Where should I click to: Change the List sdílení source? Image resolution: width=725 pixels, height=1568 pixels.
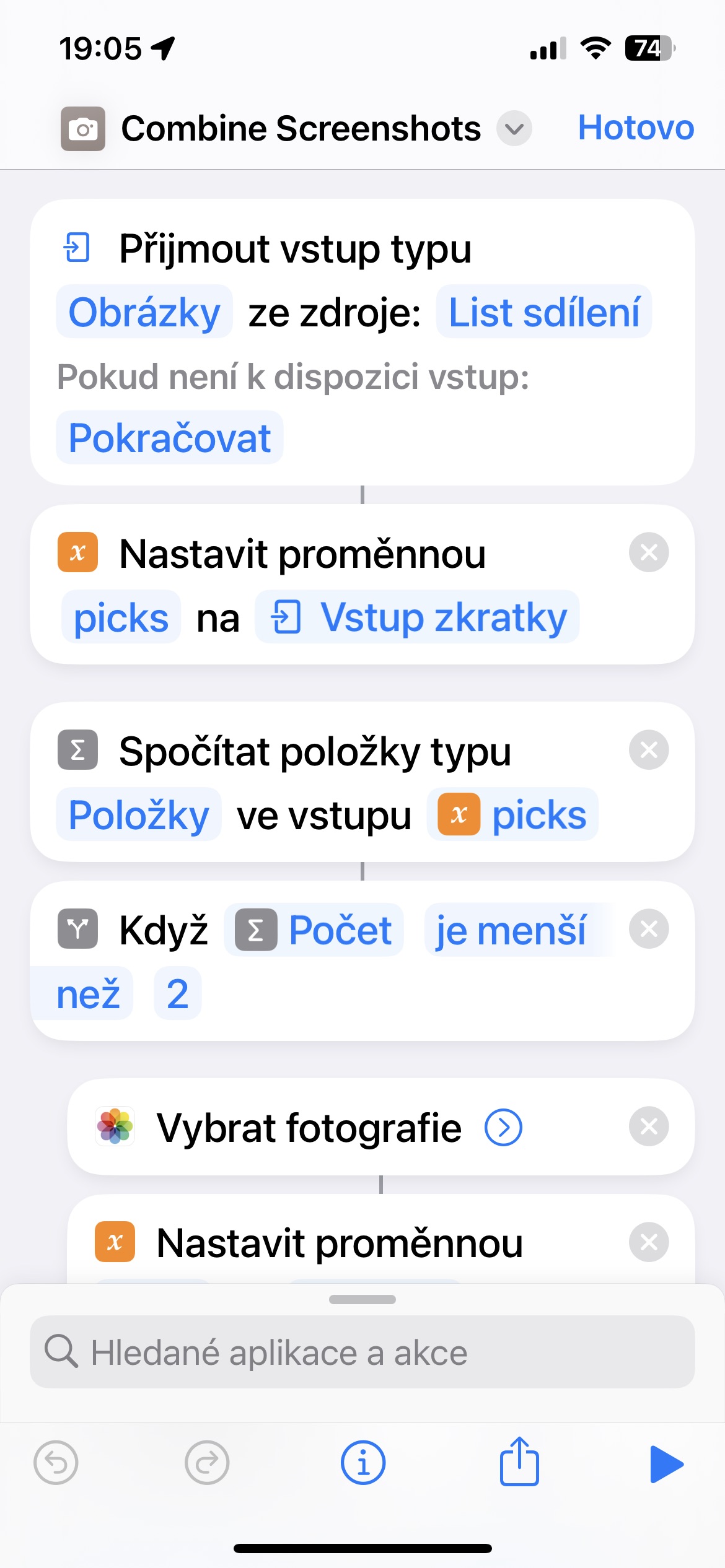(x=543, y=311)
